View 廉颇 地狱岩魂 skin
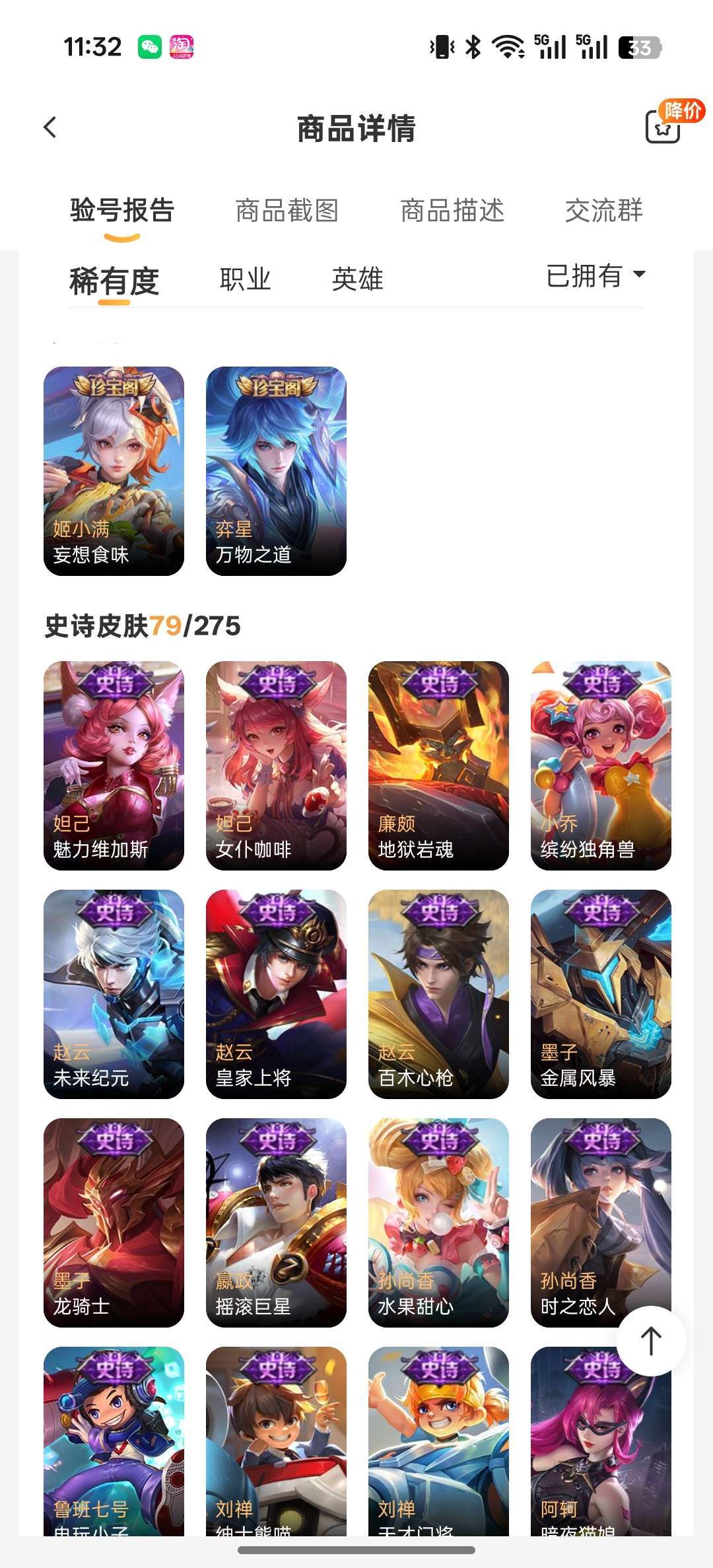Image resolution: width=713 pixels, height=1568 pixels. pyautogui.click(x=438, y=766)
